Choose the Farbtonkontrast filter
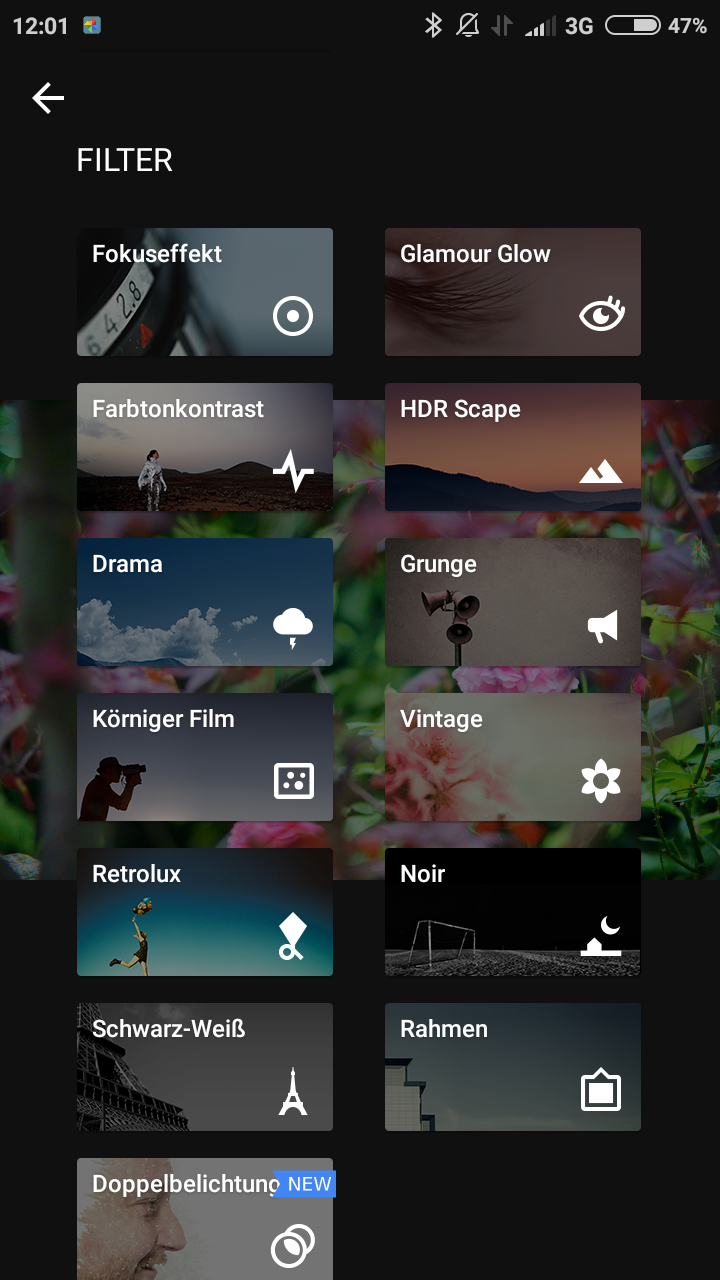 [x=205, y=447]
